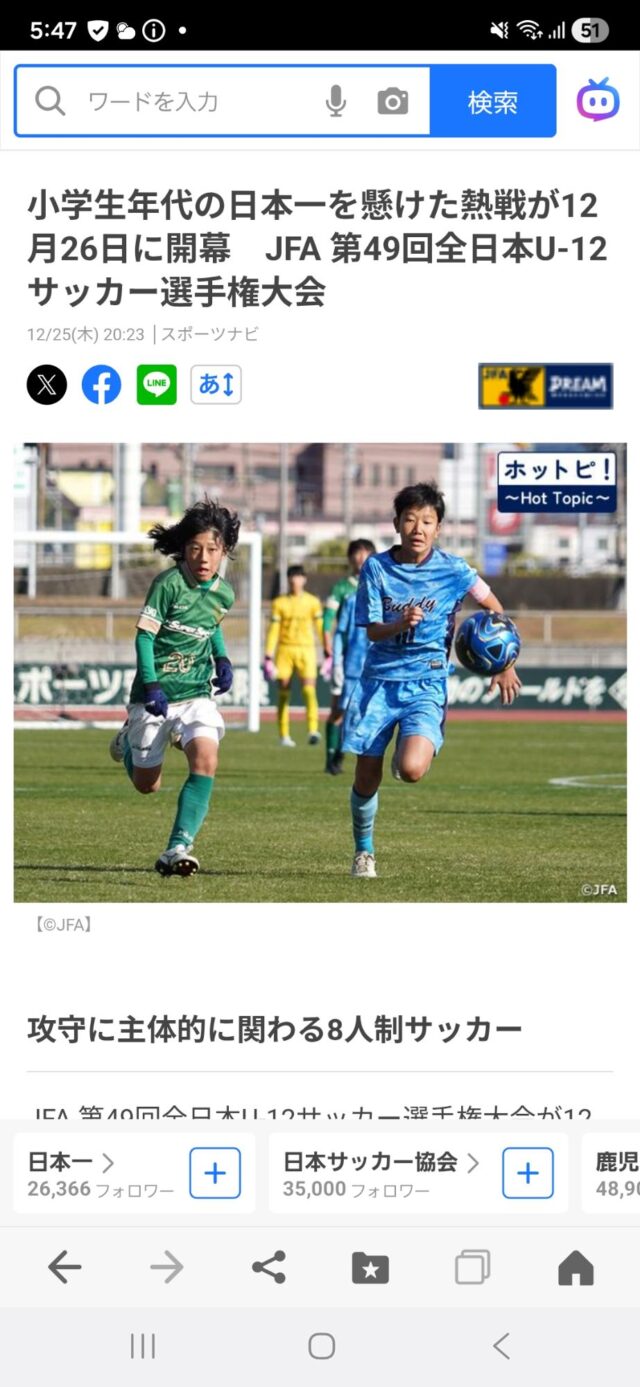
Task: Open the 日本サッカー協会 topic page
Action: coord(380,1162)
